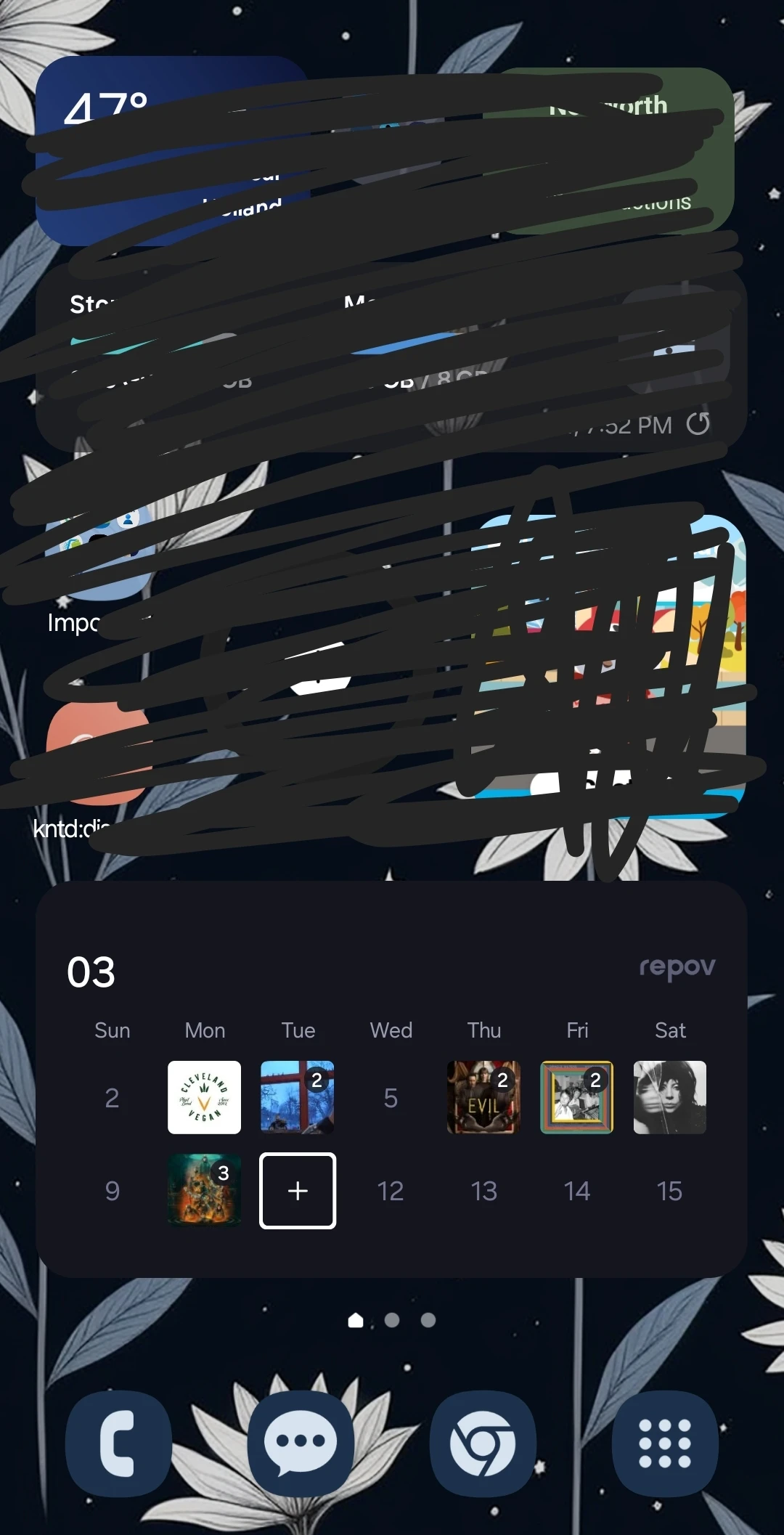Open Thursday's EVIL poster entry
The height and width of the screenshot is (1535, 784).
click(x=483, y=1097)
